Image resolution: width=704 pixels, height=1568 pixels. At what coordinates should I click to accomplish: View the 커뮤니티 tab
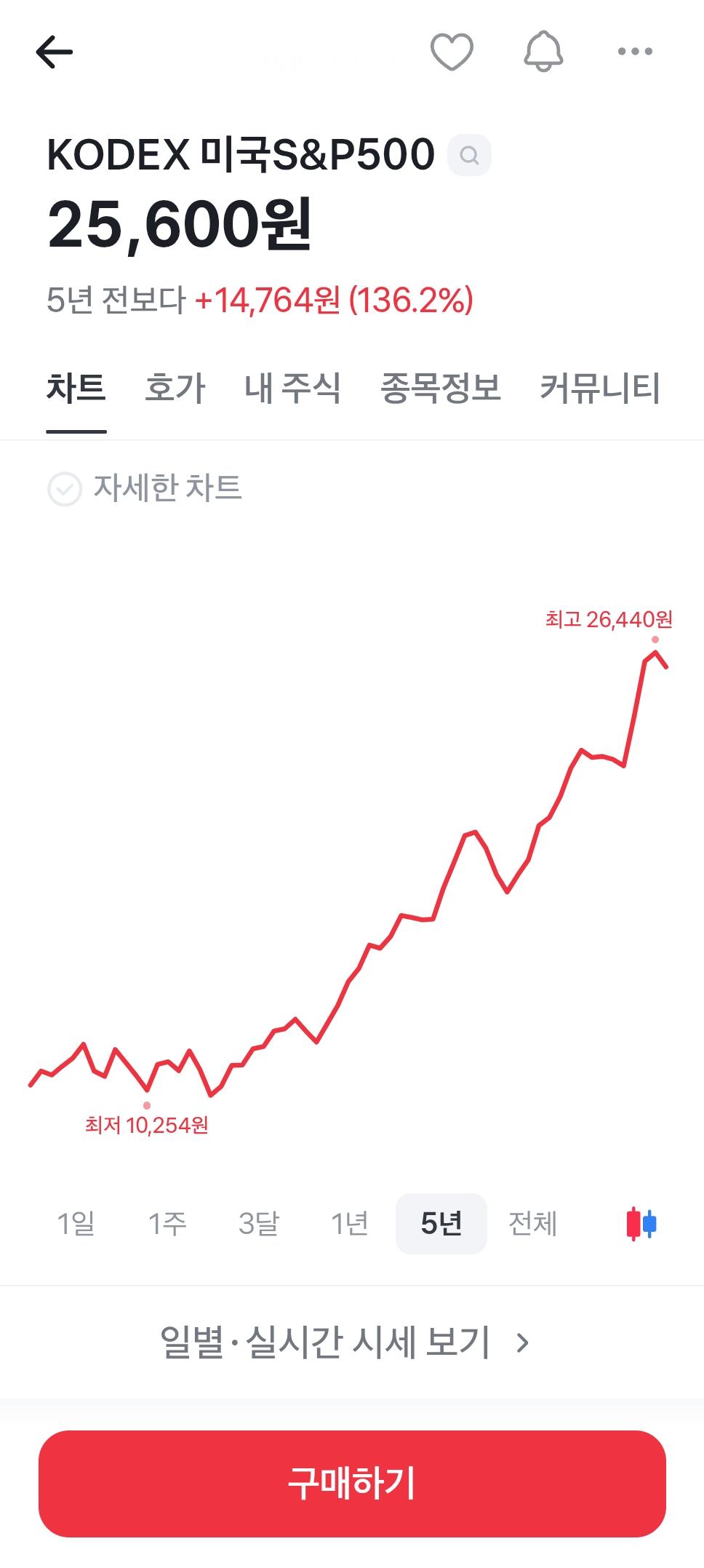click(x=600, y=388)
